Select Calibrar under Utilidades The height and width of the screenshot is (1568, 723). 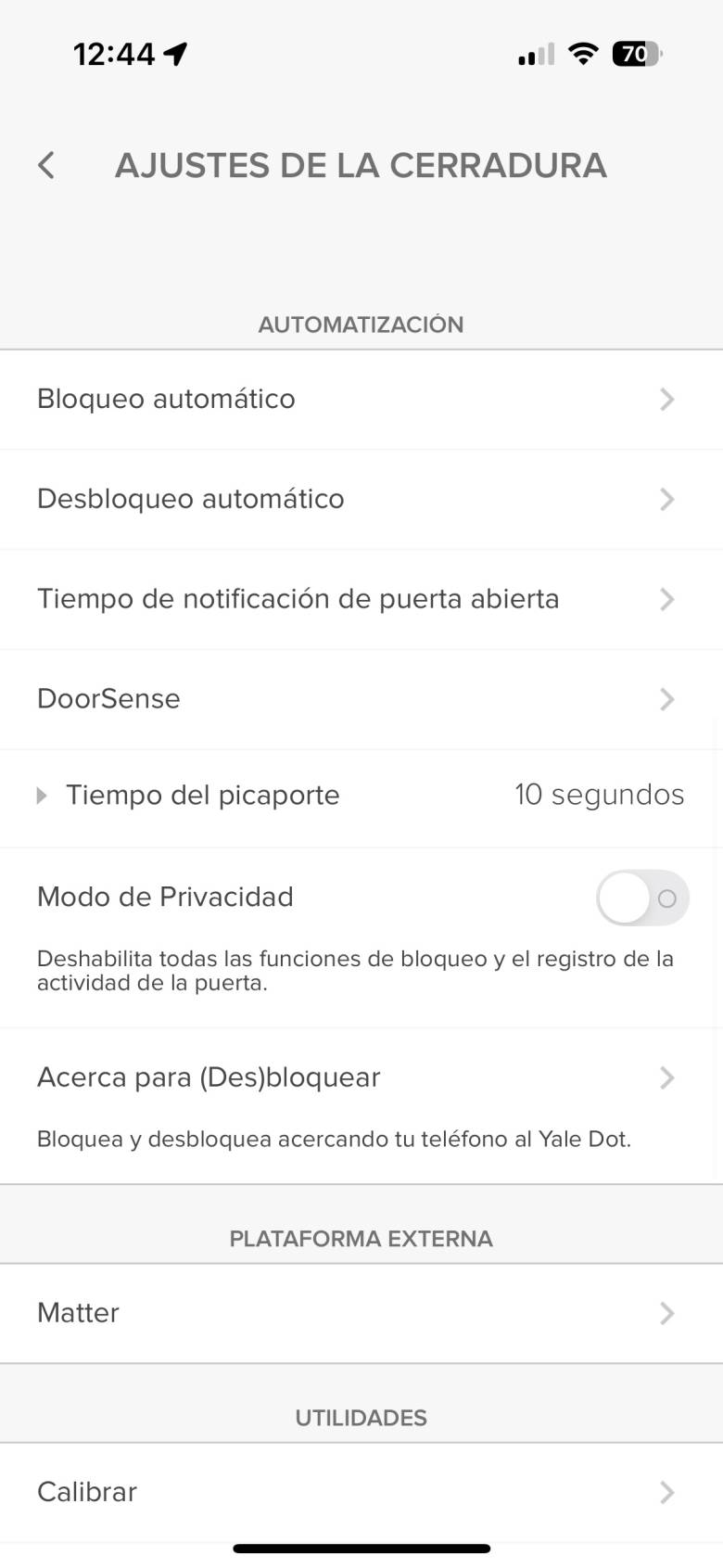[x=361, y=1492]
